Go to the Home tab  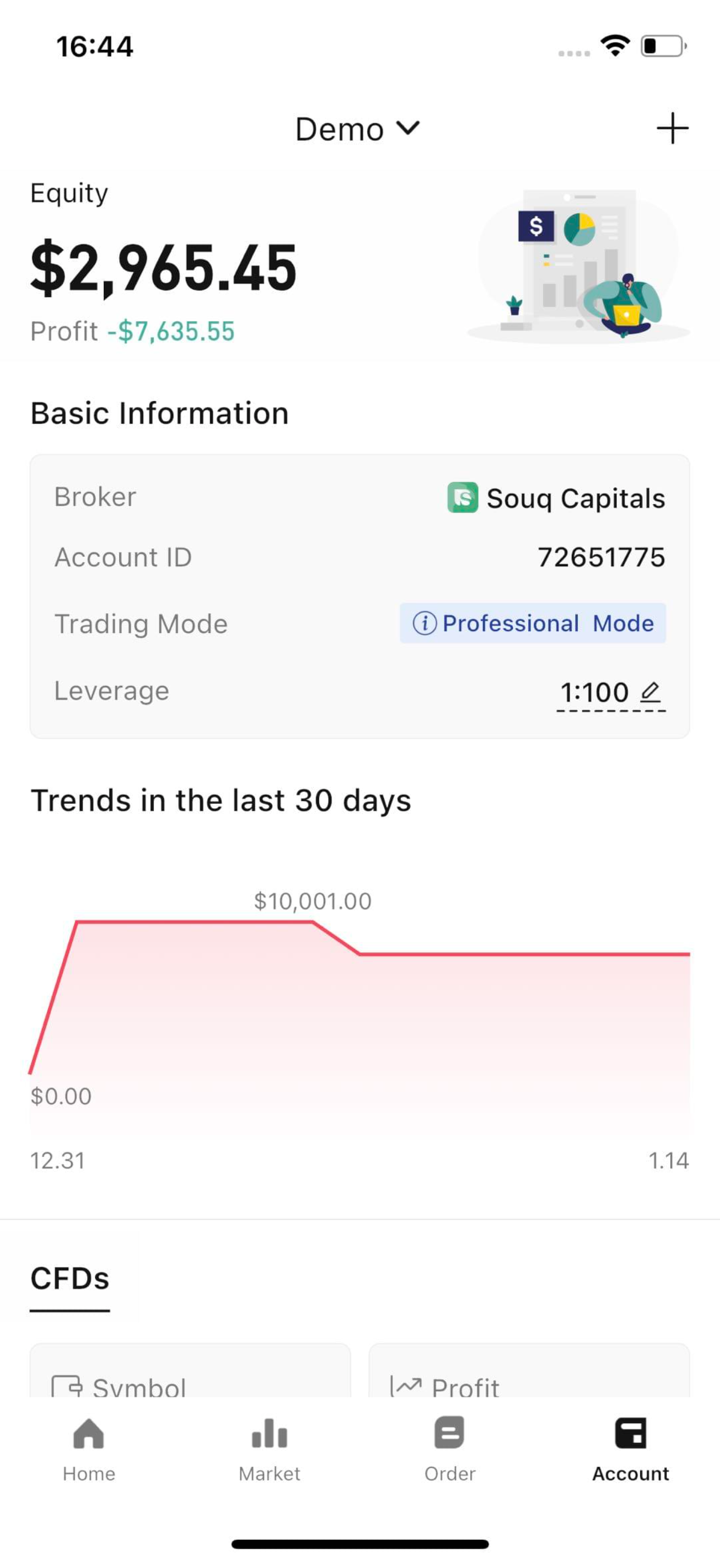[x=89, y=1450]
